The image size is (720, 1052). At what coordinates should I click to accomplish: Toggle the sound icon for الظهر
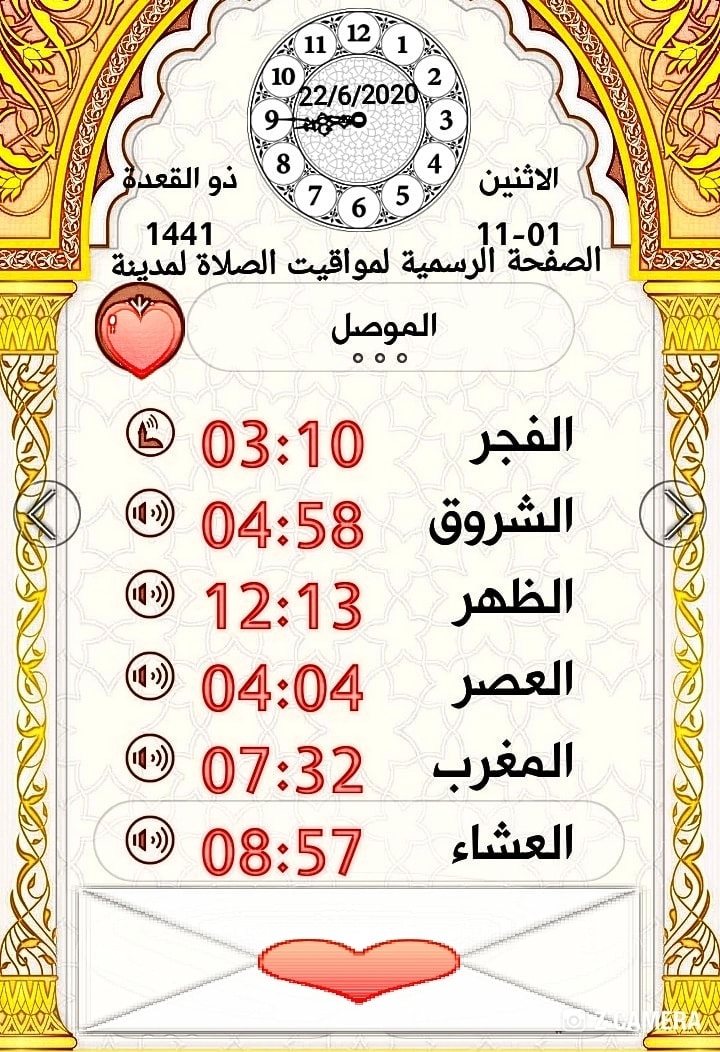click(150, 594)
